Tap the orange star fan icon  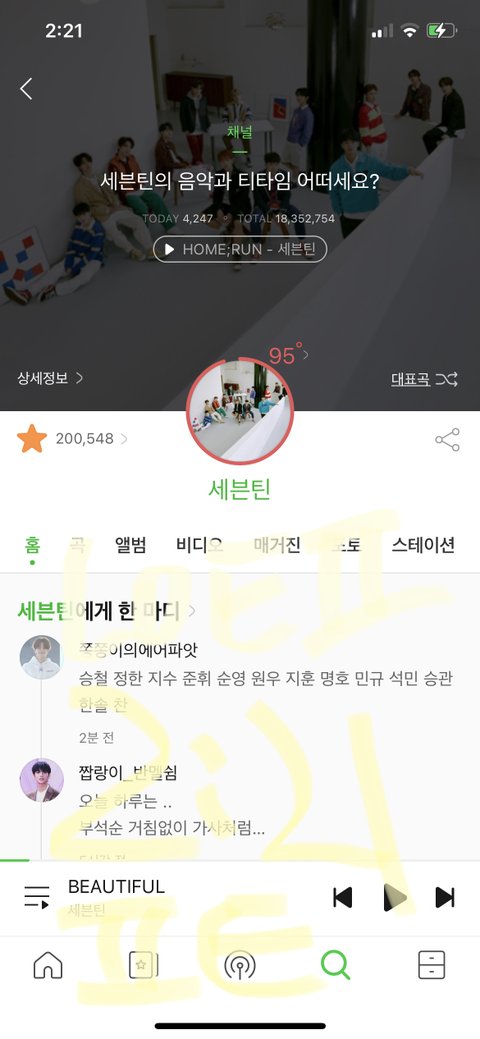click(32, 439)
